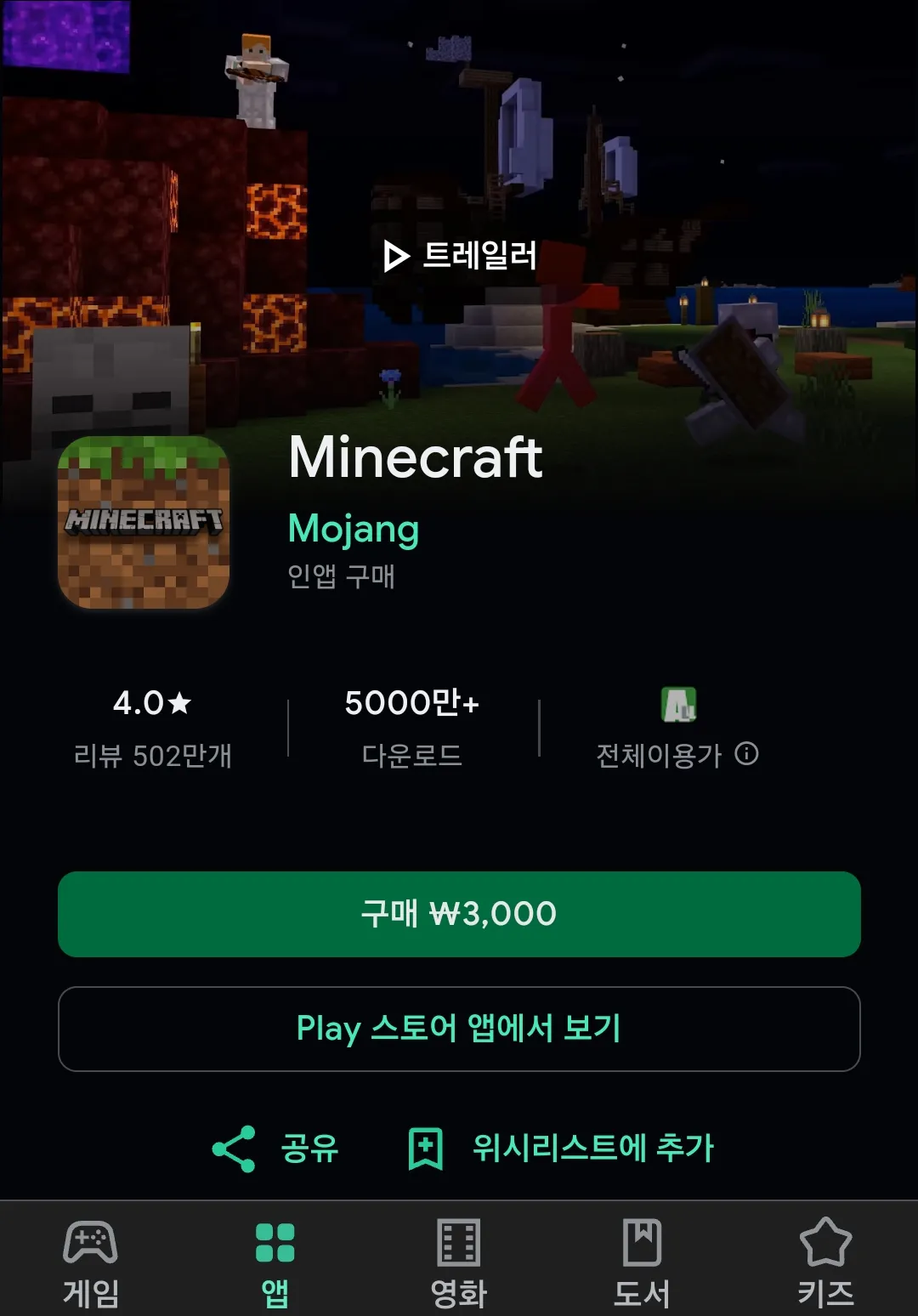The image size is (918, 1316).
Task: Click the 위시리스트에 추가 bookmark icon
Action: pyautogui.click(x=426, y=1147)
